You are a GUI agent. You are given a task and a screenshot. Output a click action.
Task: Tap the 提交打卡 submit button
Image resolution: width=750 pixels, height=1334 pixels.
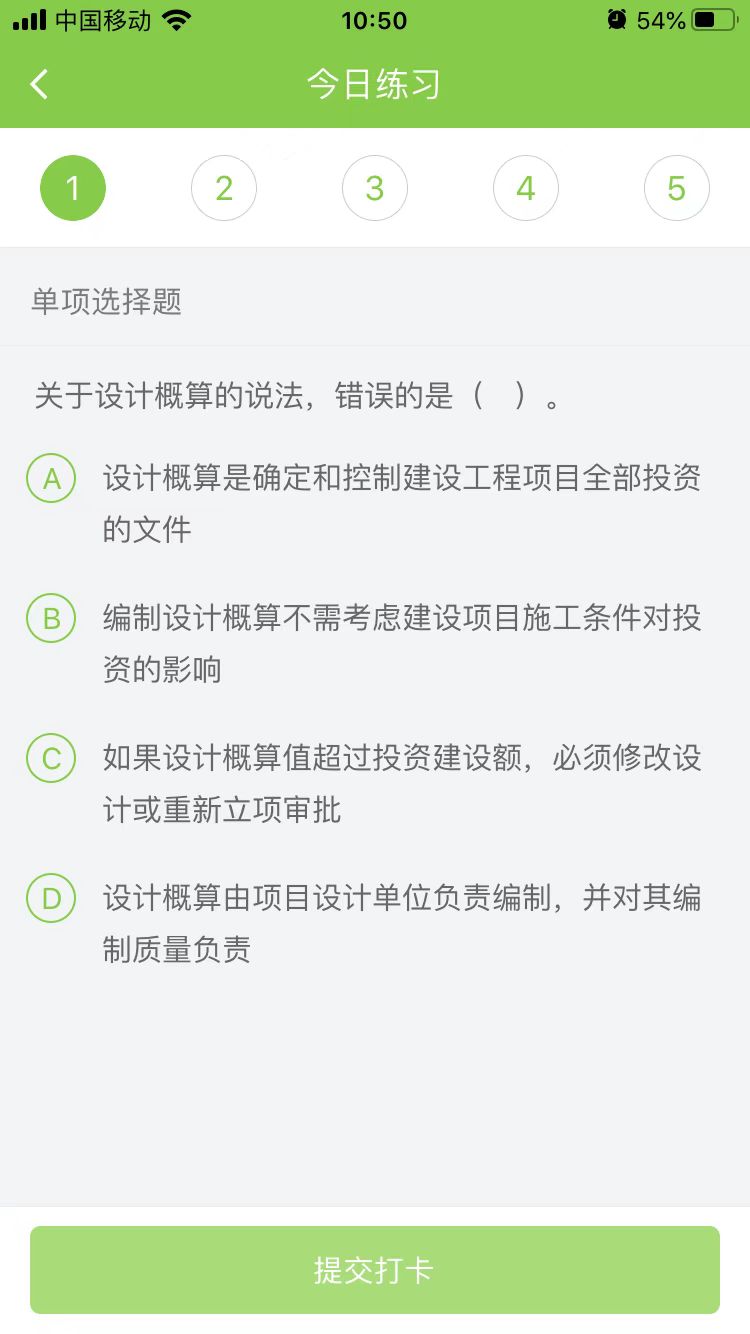tap(375, 1270)
